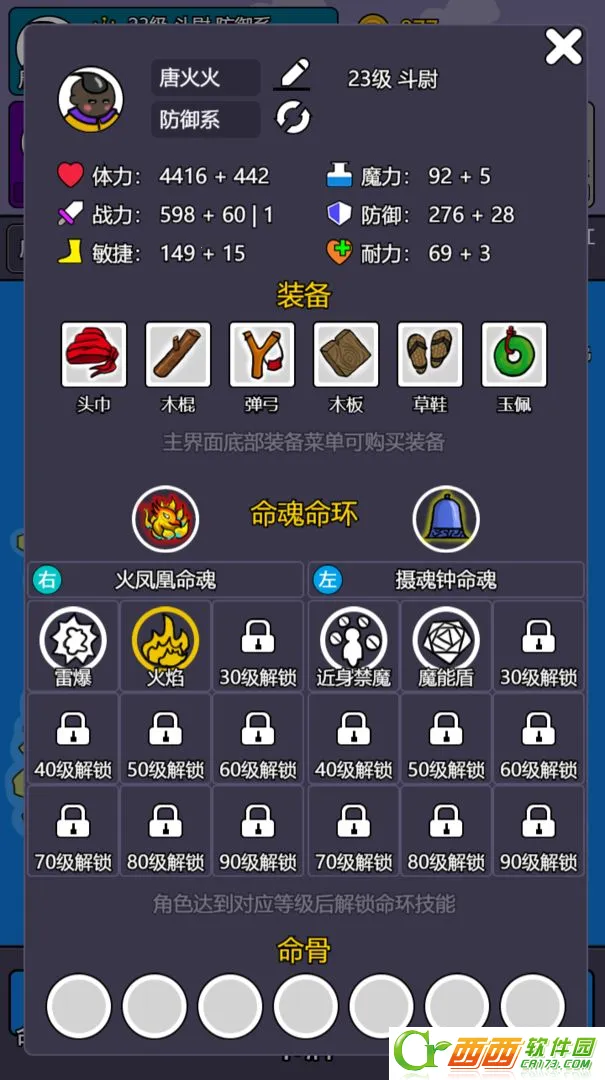
Task: Edit the character name 唐火火
Action: pyautogui.click(x=293, y=76)
